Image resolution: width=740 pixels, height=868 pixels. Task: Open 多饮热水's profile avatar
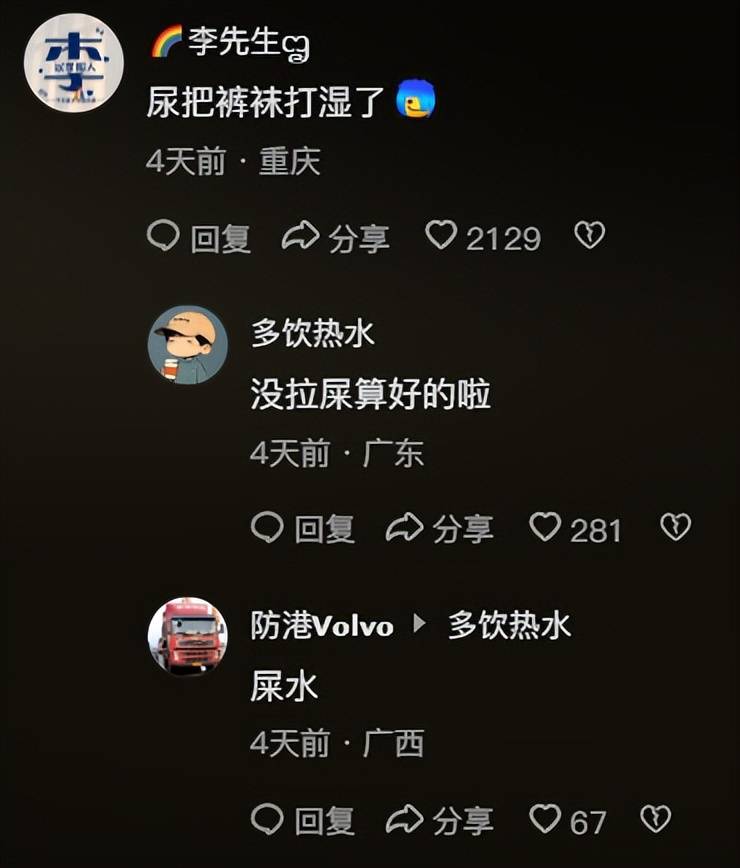click(188, 345)
